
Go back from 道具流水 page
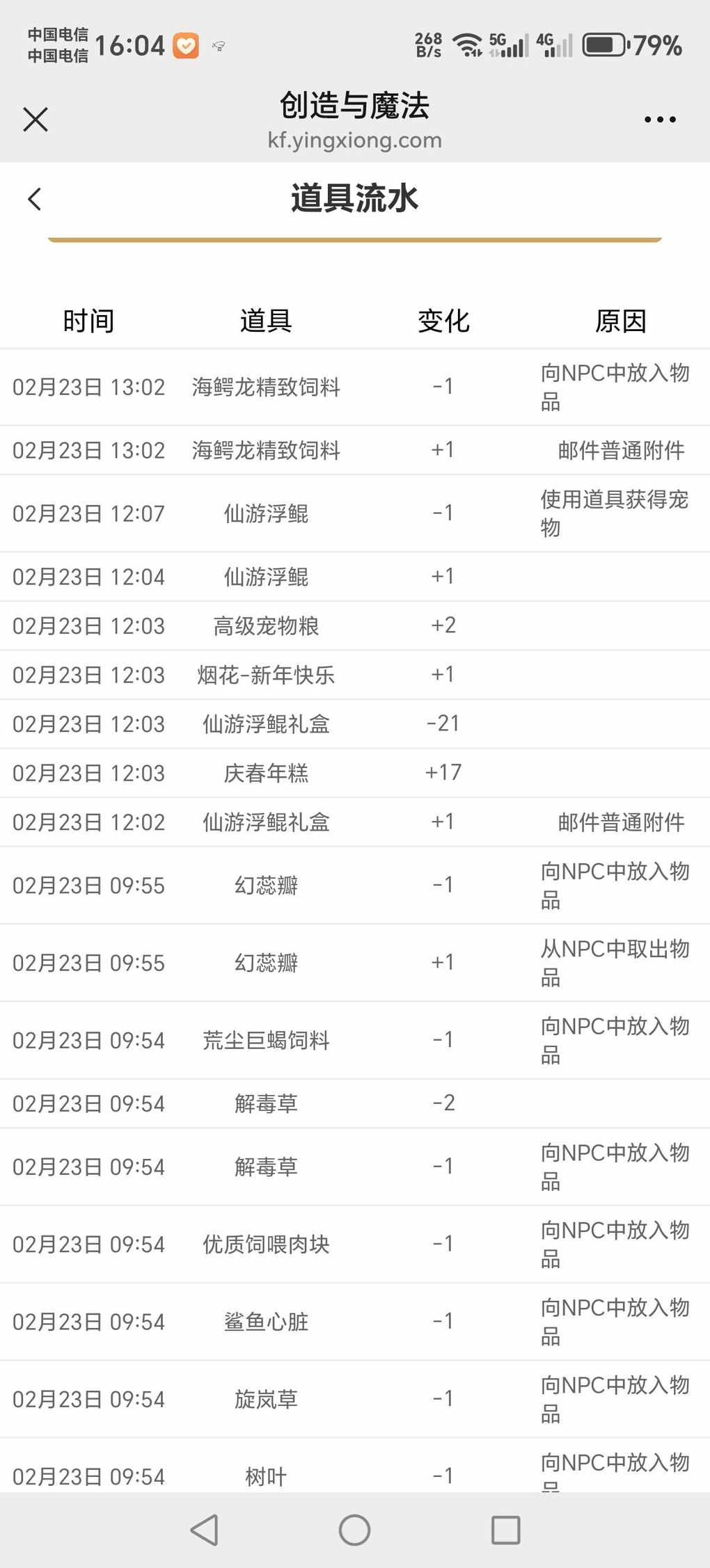pyautogui.click(x=35, y=199)
